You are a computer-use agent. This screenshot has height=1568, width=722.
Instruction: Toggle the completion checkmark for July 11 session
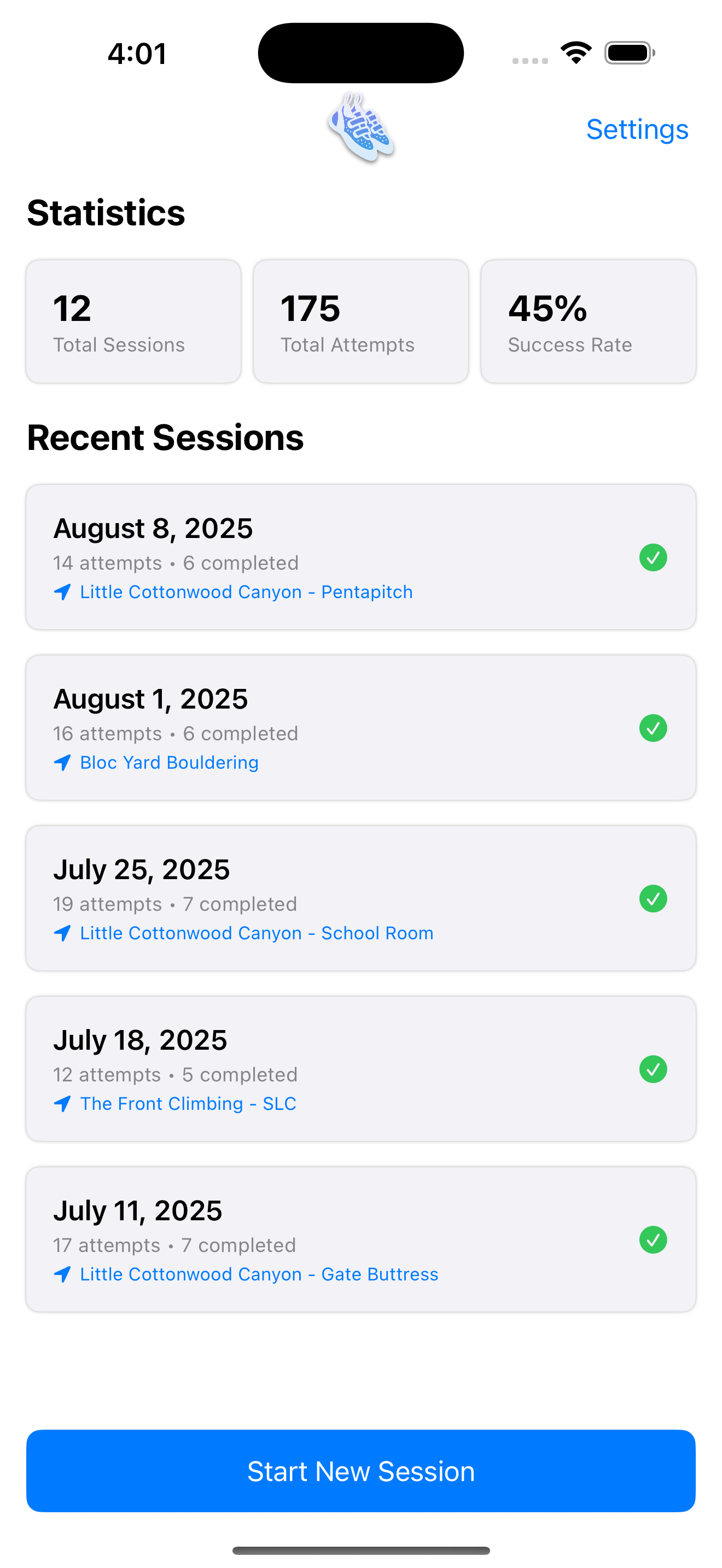coord(653,1240)
